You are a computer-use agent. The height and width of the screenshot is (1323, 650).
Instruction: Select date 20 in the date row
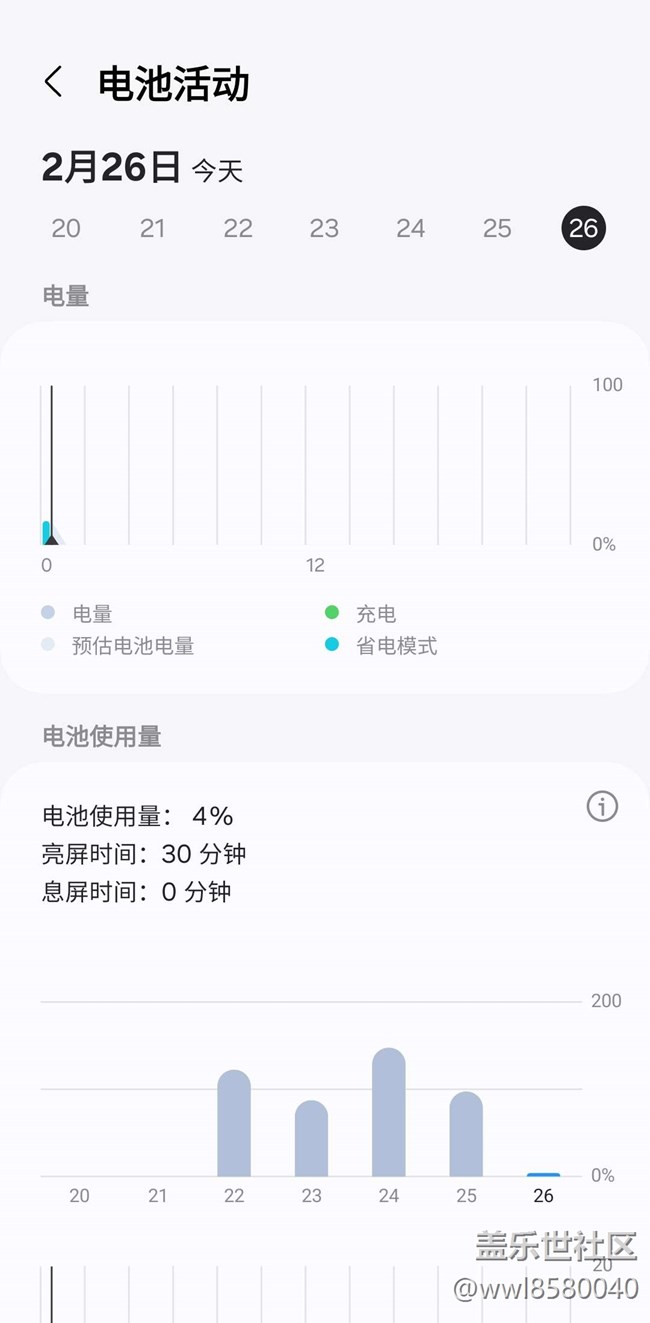point(66,229)
